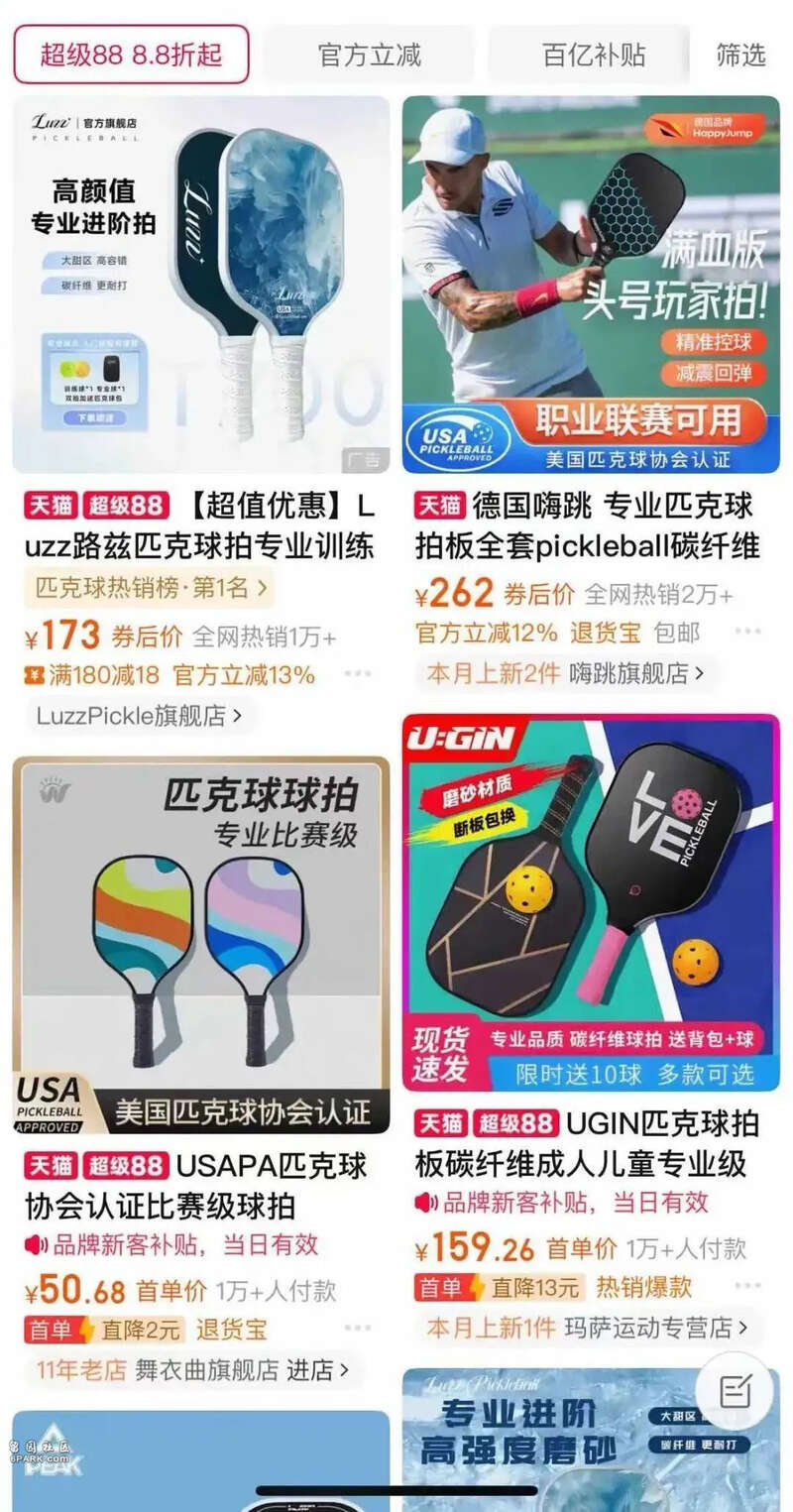Tap the floating feedback note button
The height and width of the screenshot is (1512, 793).
click(x=735, y=1391)
